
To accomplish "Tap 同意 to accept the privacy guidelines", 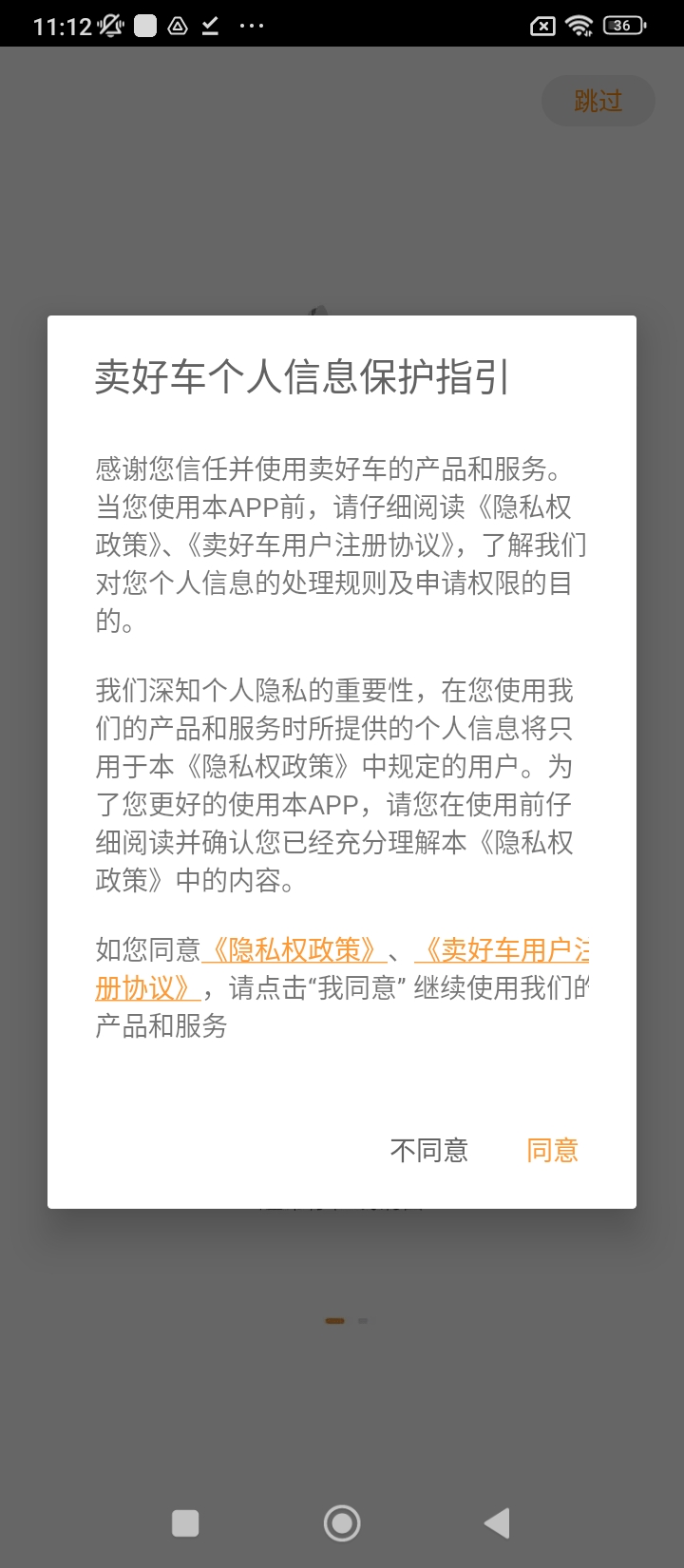I will point(552,1151).
